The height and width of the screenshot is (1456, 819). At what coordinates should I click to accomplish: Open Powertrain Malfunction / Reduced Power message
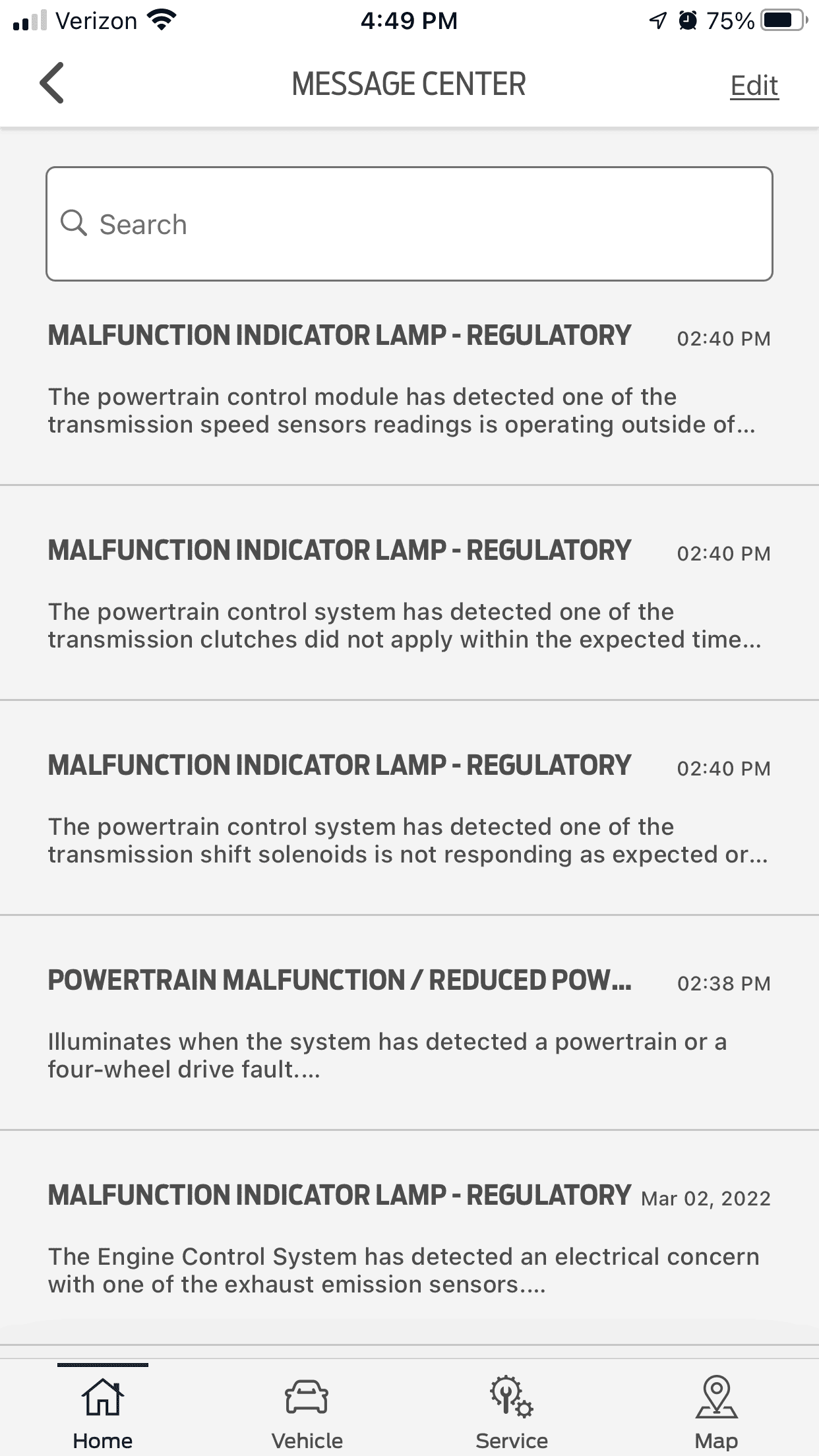(x=409, y=1024)
